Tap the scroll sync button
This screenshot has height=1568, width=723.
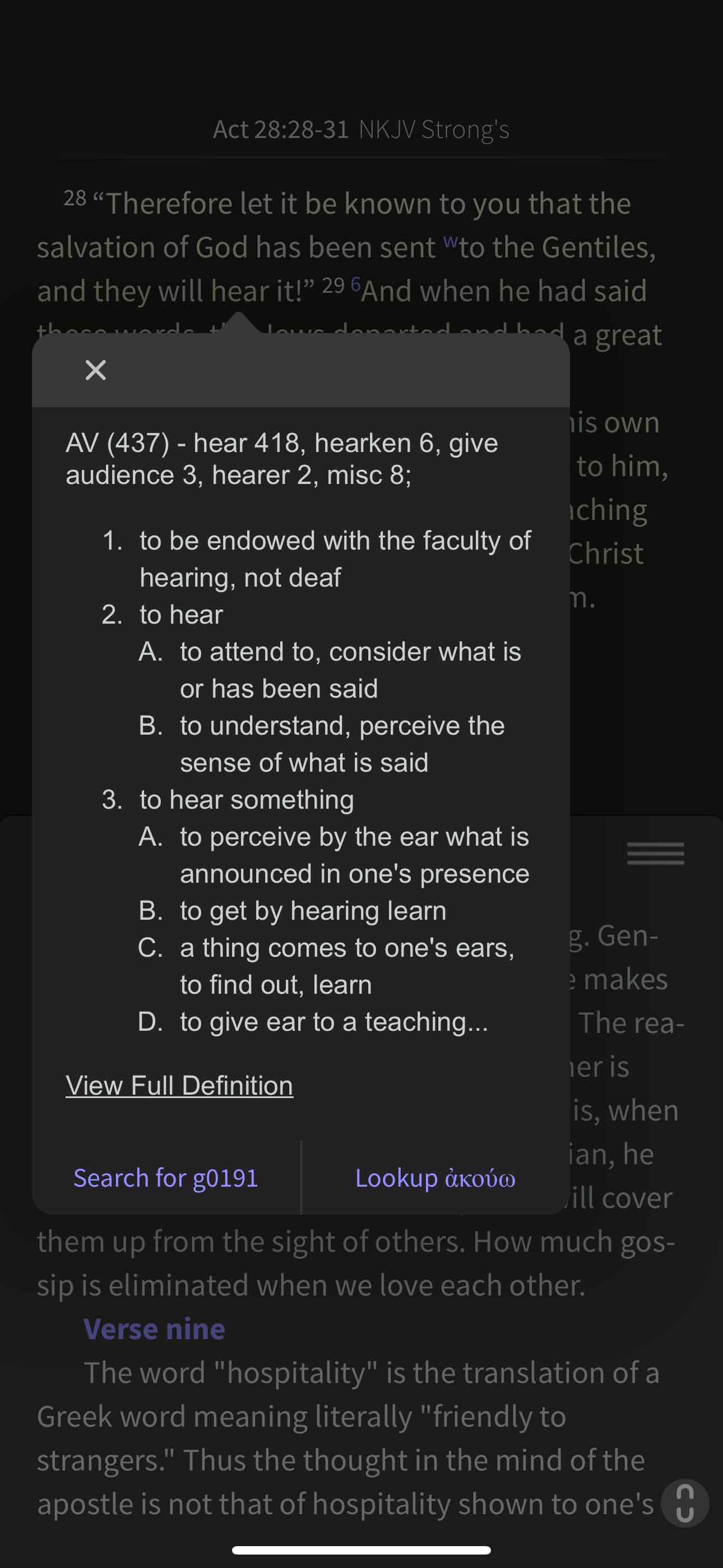[685, 1503]
